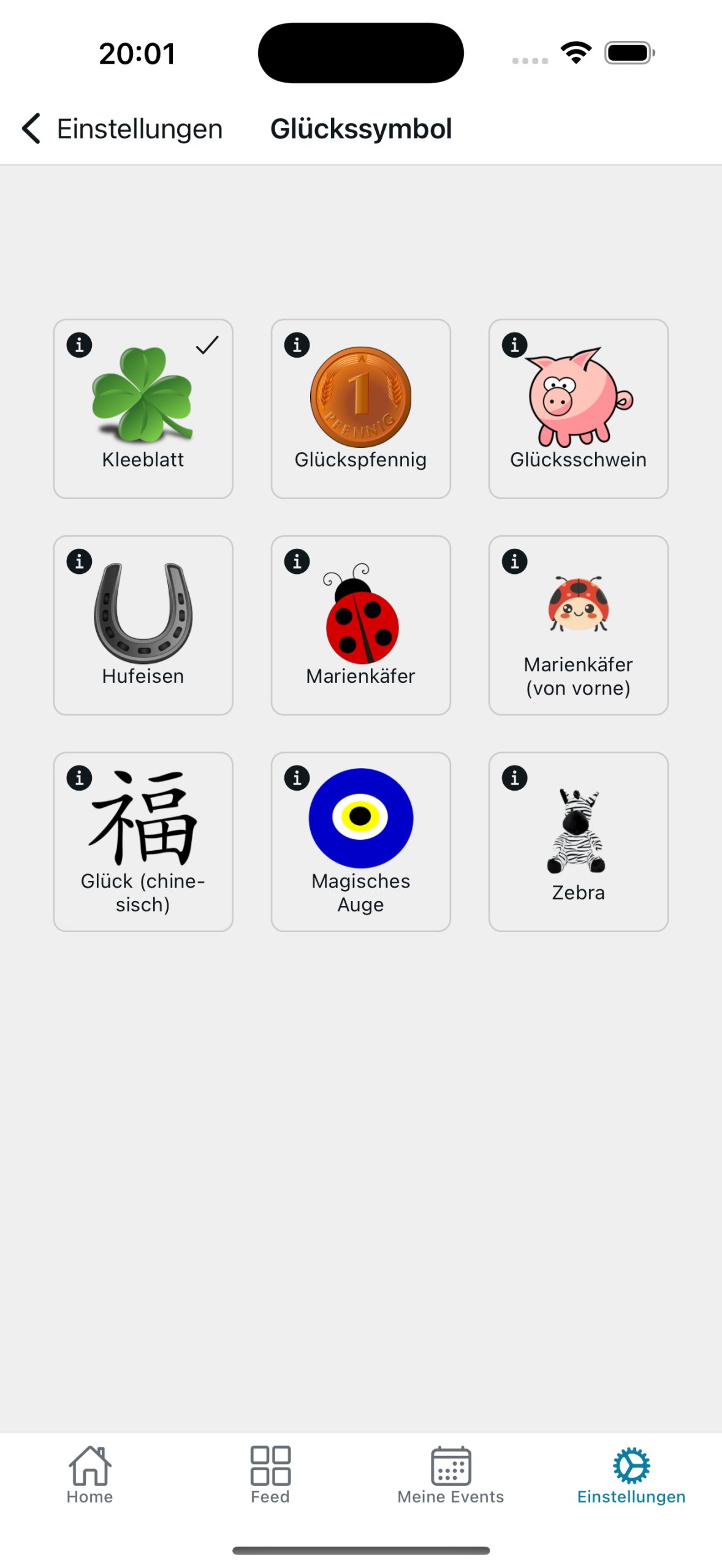Open info for Glückspfennig
722x1568 pixels.
coord(297,345)
